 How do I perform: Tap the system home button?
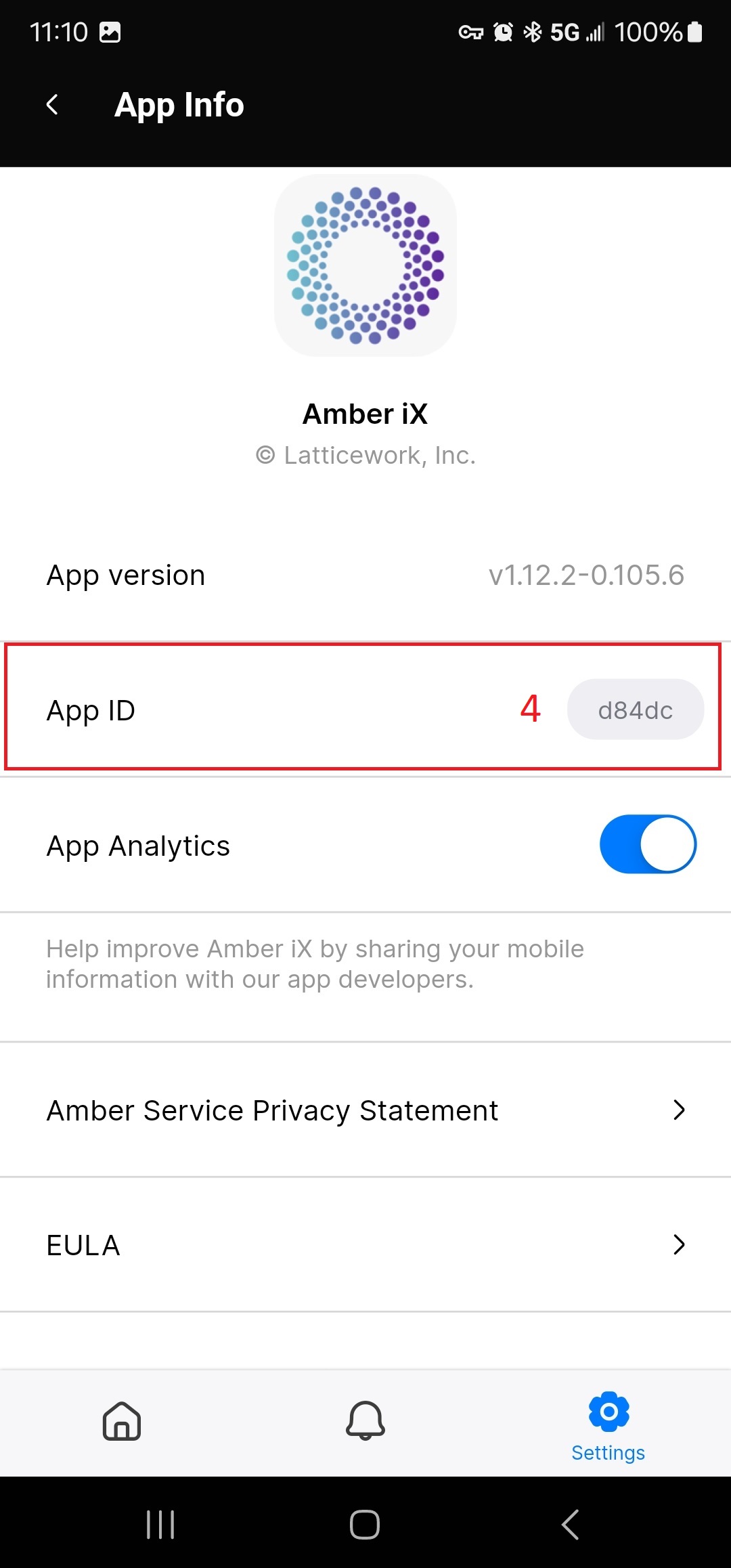click(x=365, y=1525)
